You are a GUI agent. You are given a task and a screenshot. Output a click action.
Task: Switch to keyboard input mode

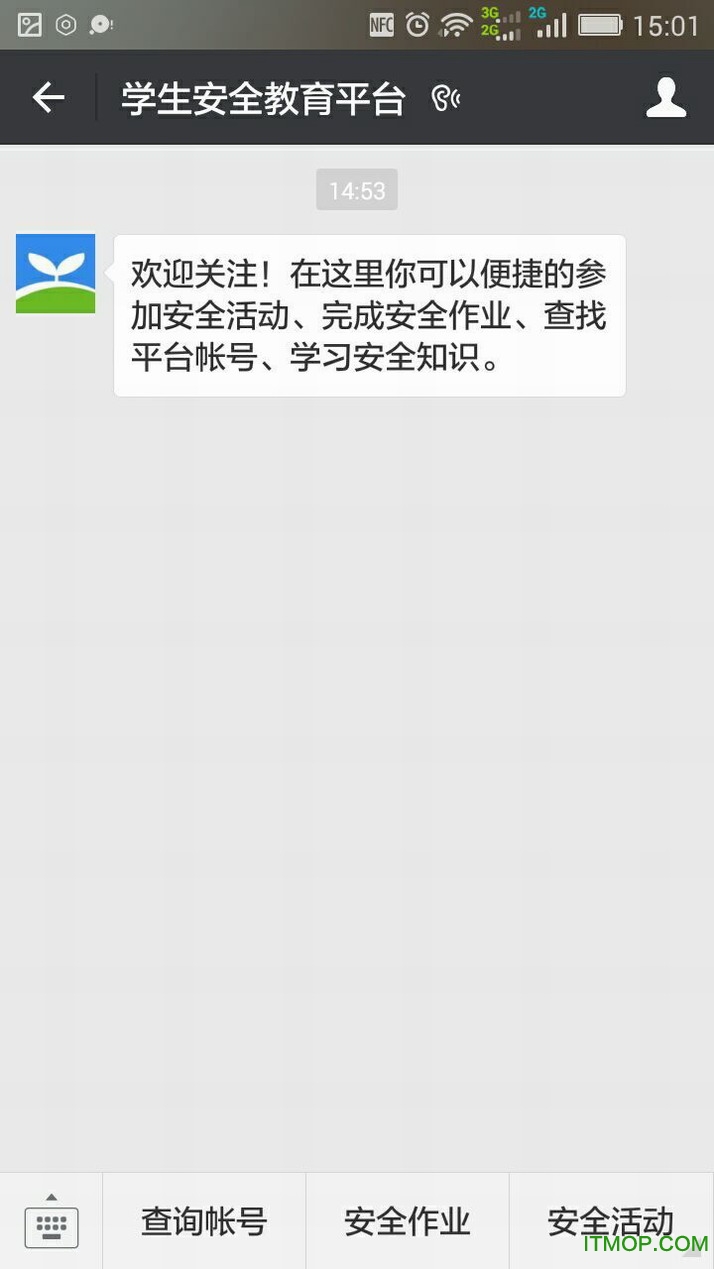[x=51, y=1221]
